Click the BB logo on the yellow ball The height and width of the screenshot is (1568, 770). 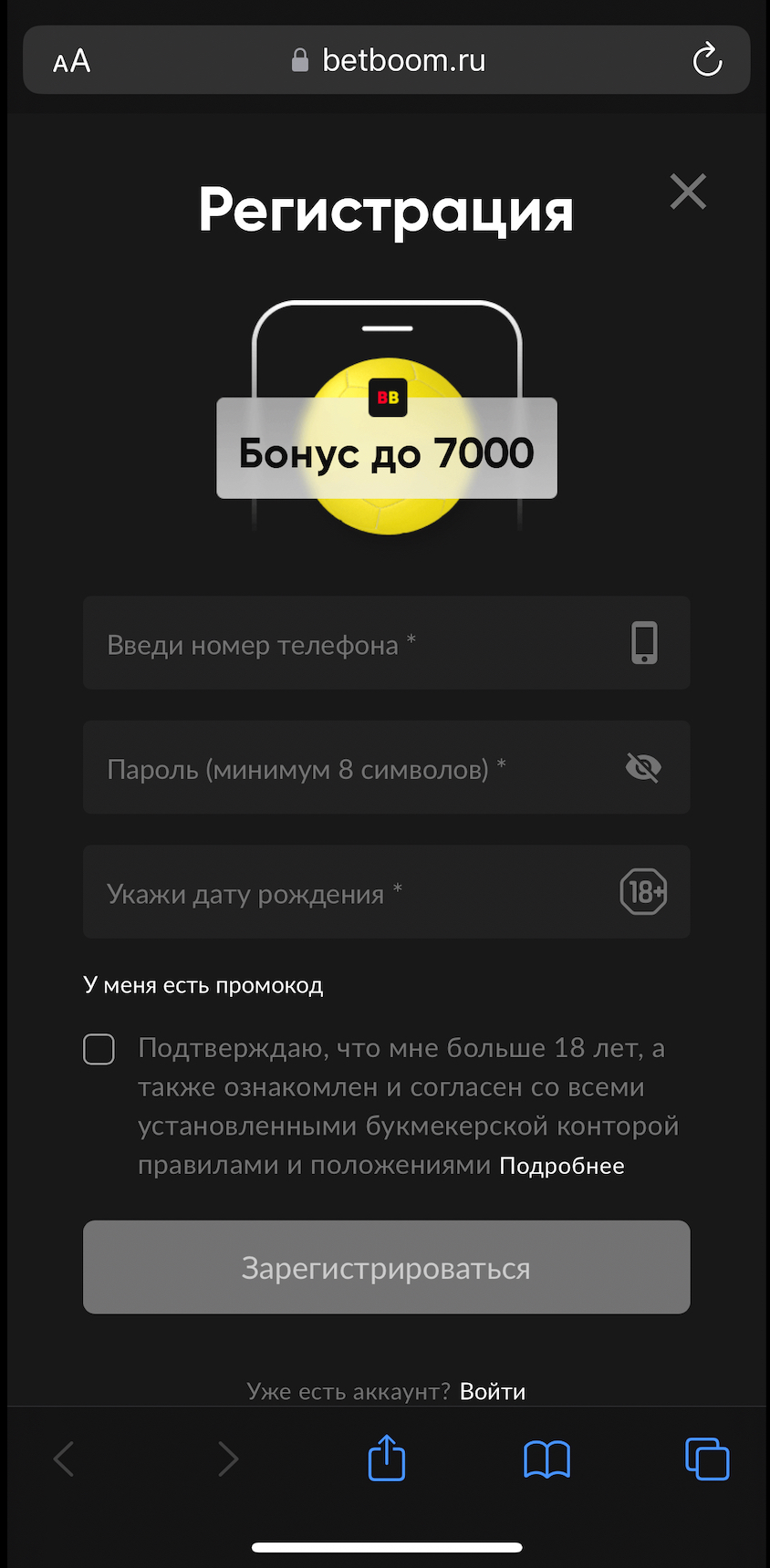coord(388,398)
